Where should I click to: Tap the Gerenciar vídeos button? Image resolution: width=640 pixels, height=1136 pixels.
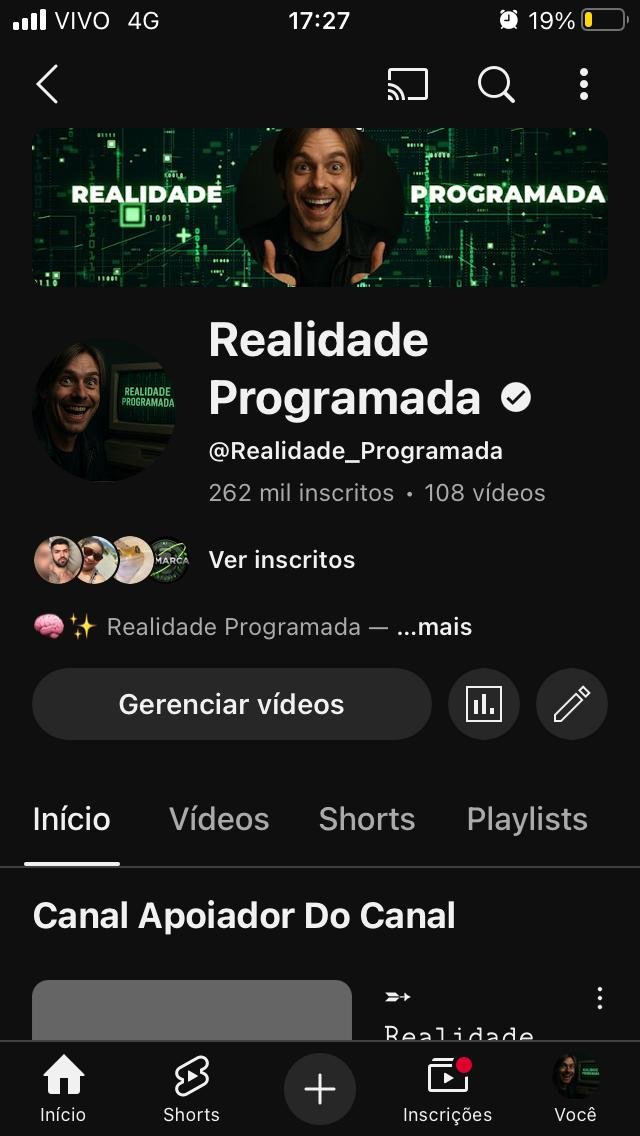click(x=231, y=704)
